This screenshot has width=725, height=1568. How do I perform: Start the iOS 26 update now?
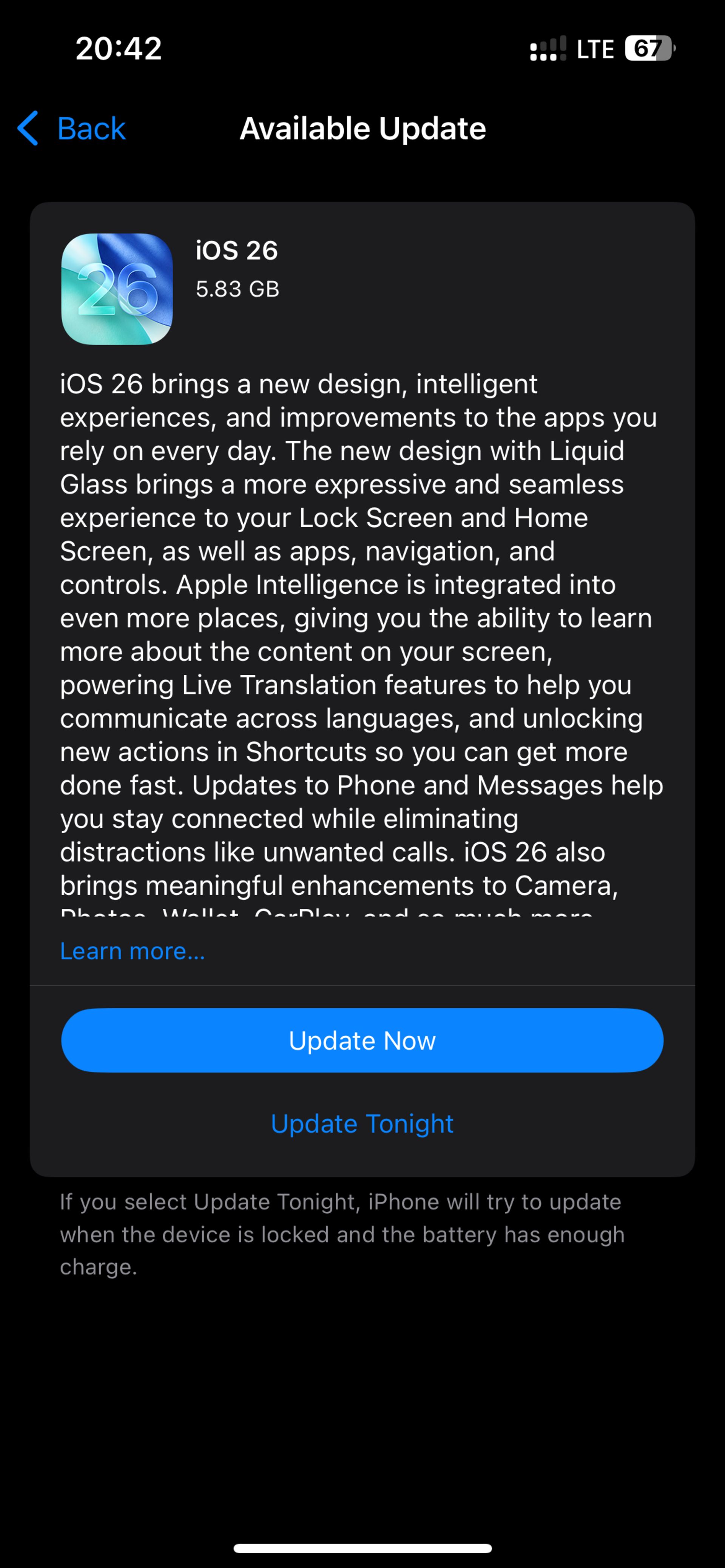tap(362, 1040)
